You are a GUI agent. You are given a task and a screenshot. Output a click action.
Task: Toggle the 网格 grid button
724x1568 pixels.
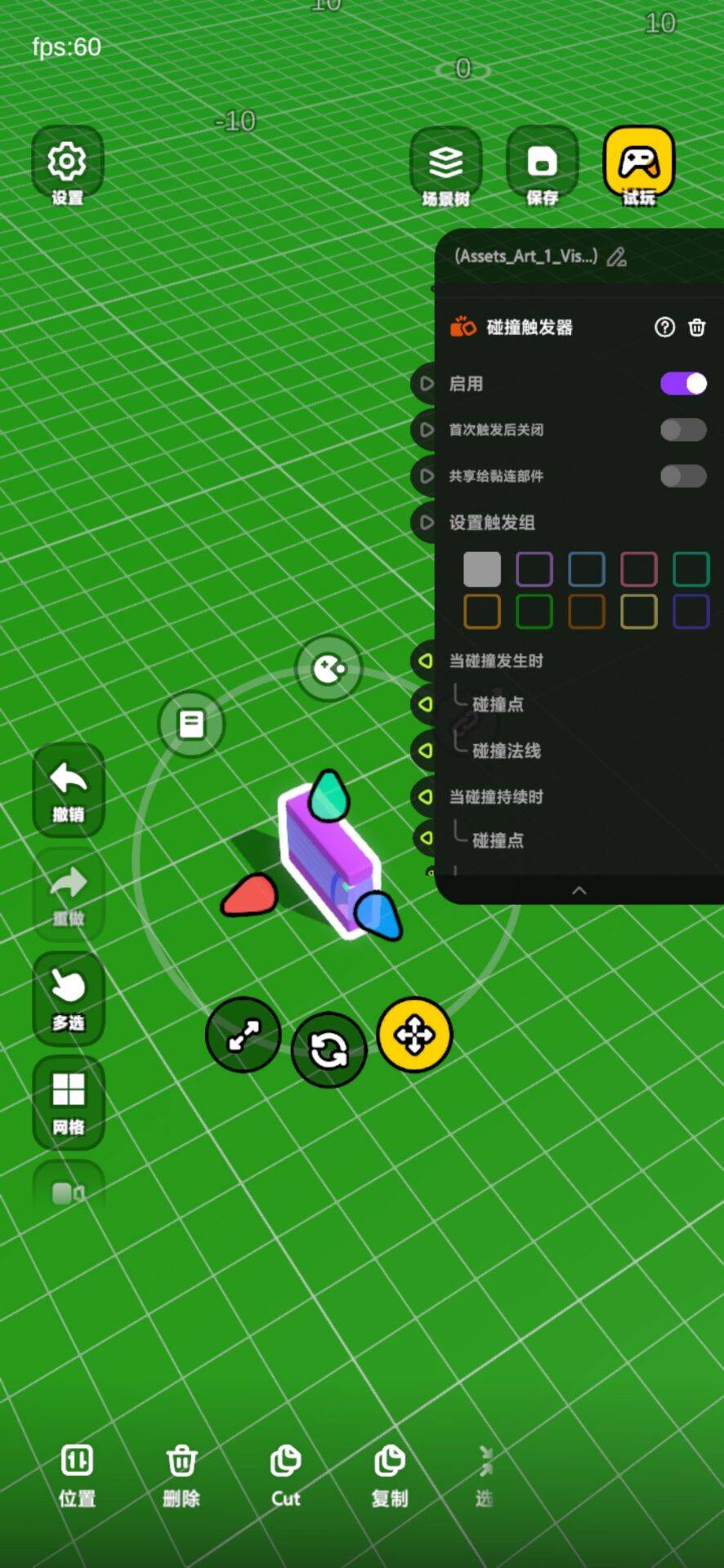pos(69,1102)
